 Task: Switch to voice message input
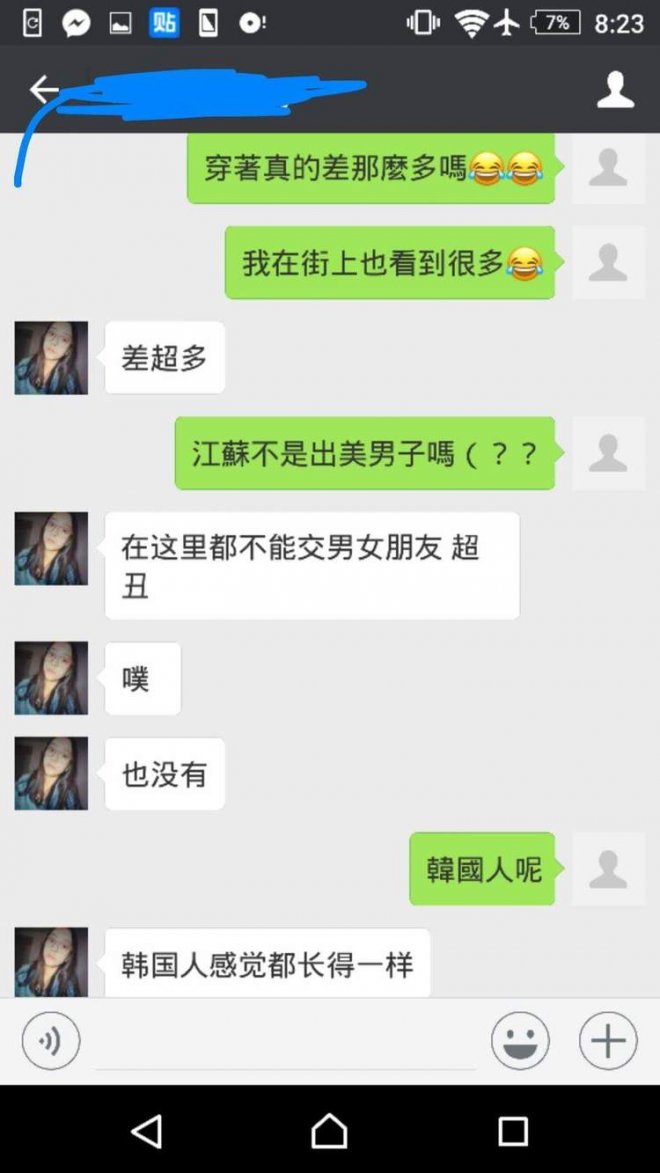pyautogui.click(x=51, y=1041)
